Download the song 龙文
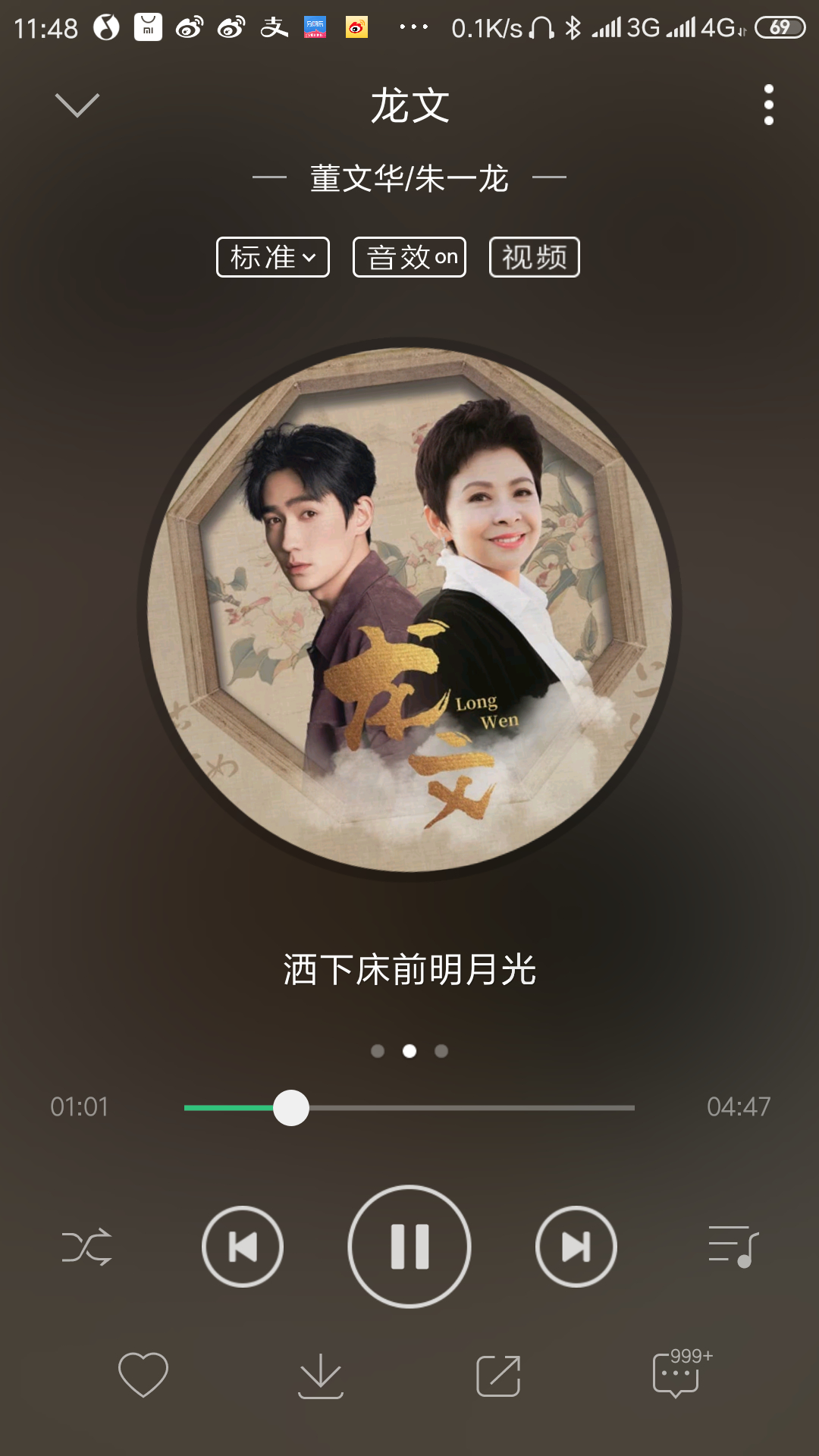The image size is (819, 1456). [321, 1374]
